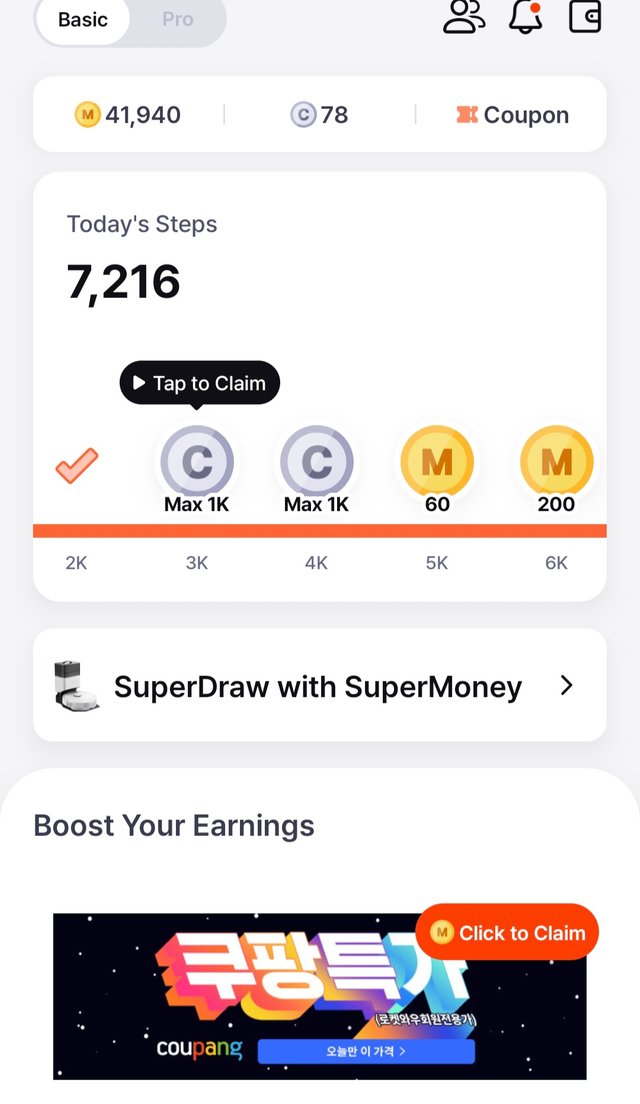Image resolution: width=640 pixels, height=1104 pixels.
Task: Claim the 200 M coin at 6K steps
Action: [556, 462]
